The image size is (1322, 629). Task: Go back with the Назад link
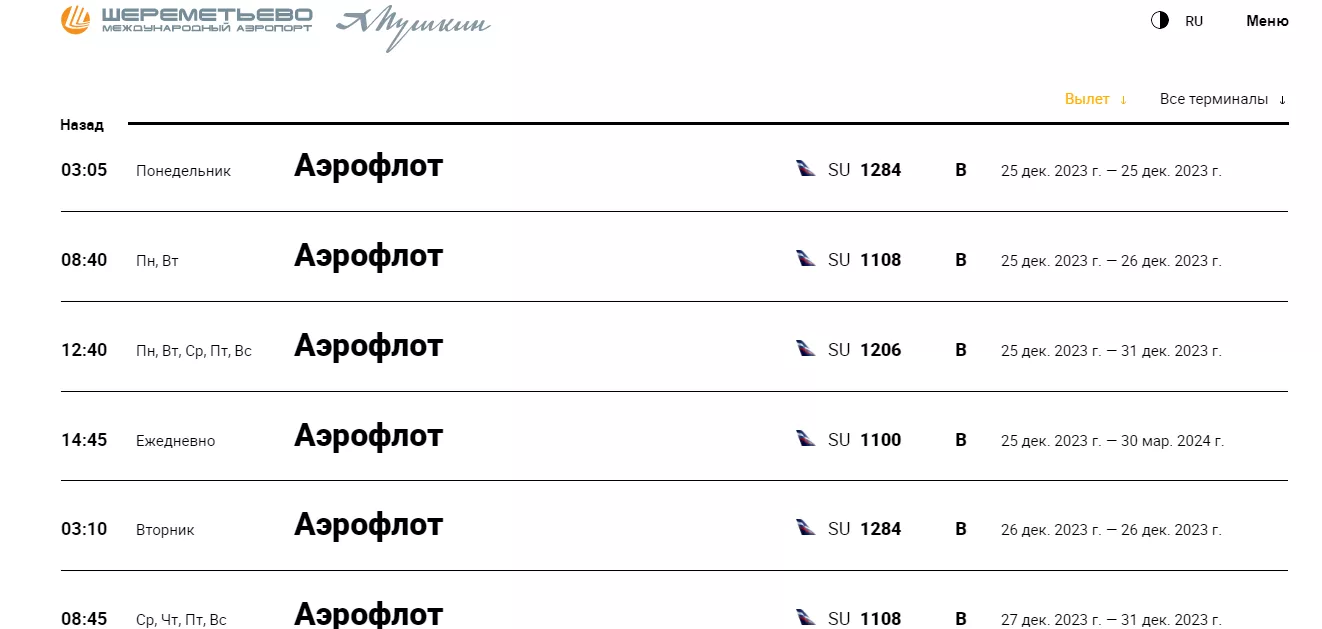pyautogui.click(x=82, y=125)
